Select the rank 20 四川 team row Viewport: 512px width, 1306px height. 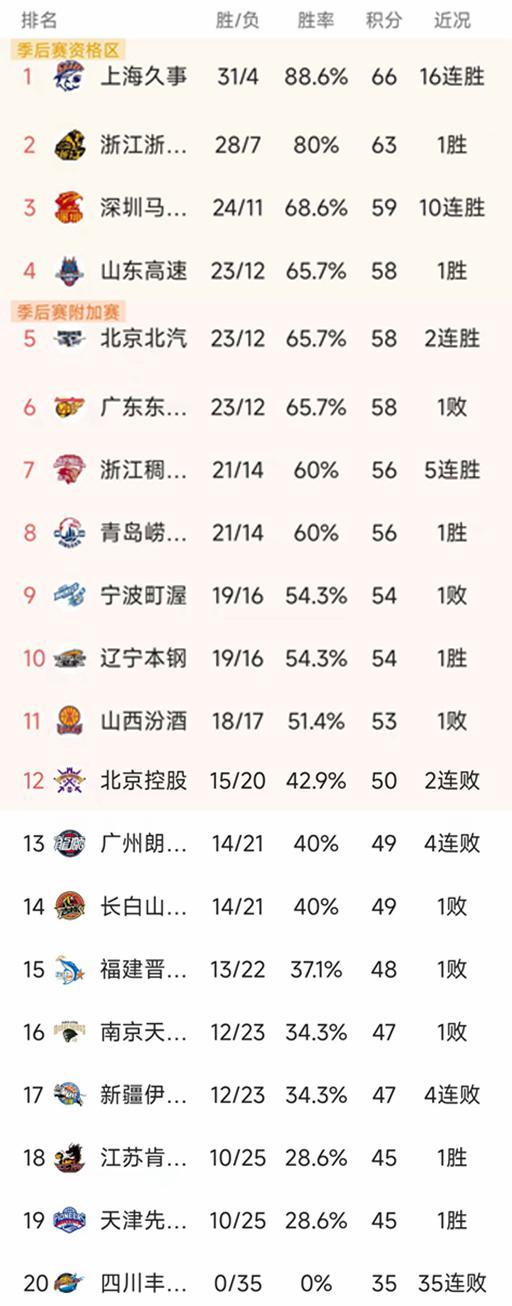pyautogui.click(x=256, y=1283)
